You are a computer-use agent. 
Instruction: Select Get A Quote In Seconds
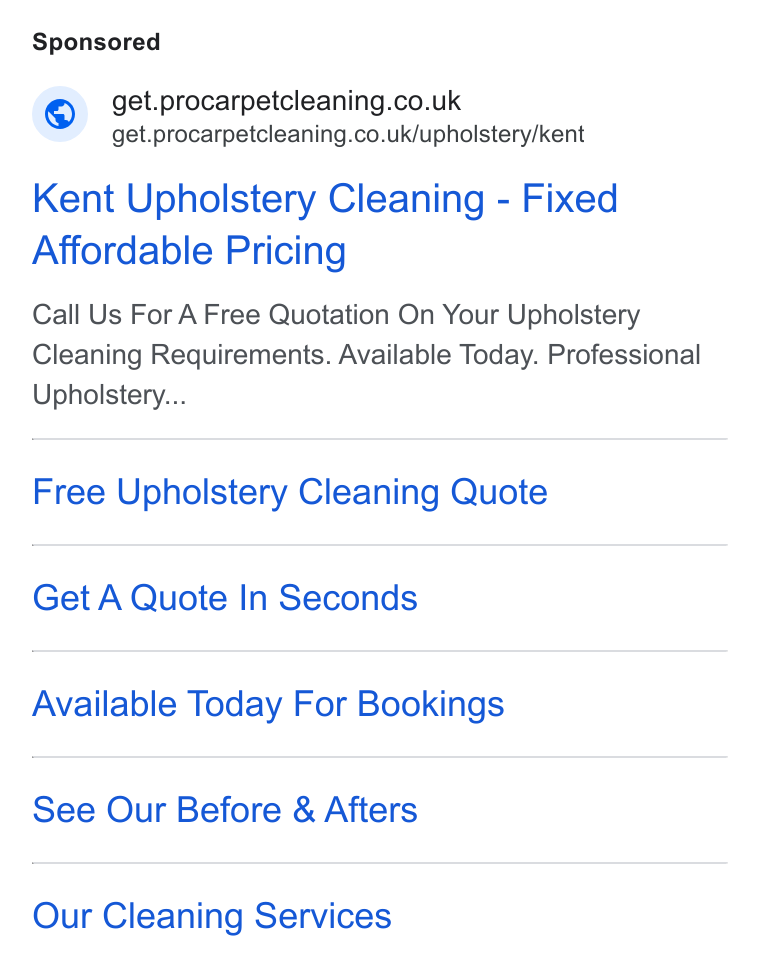tap(225, 598)
